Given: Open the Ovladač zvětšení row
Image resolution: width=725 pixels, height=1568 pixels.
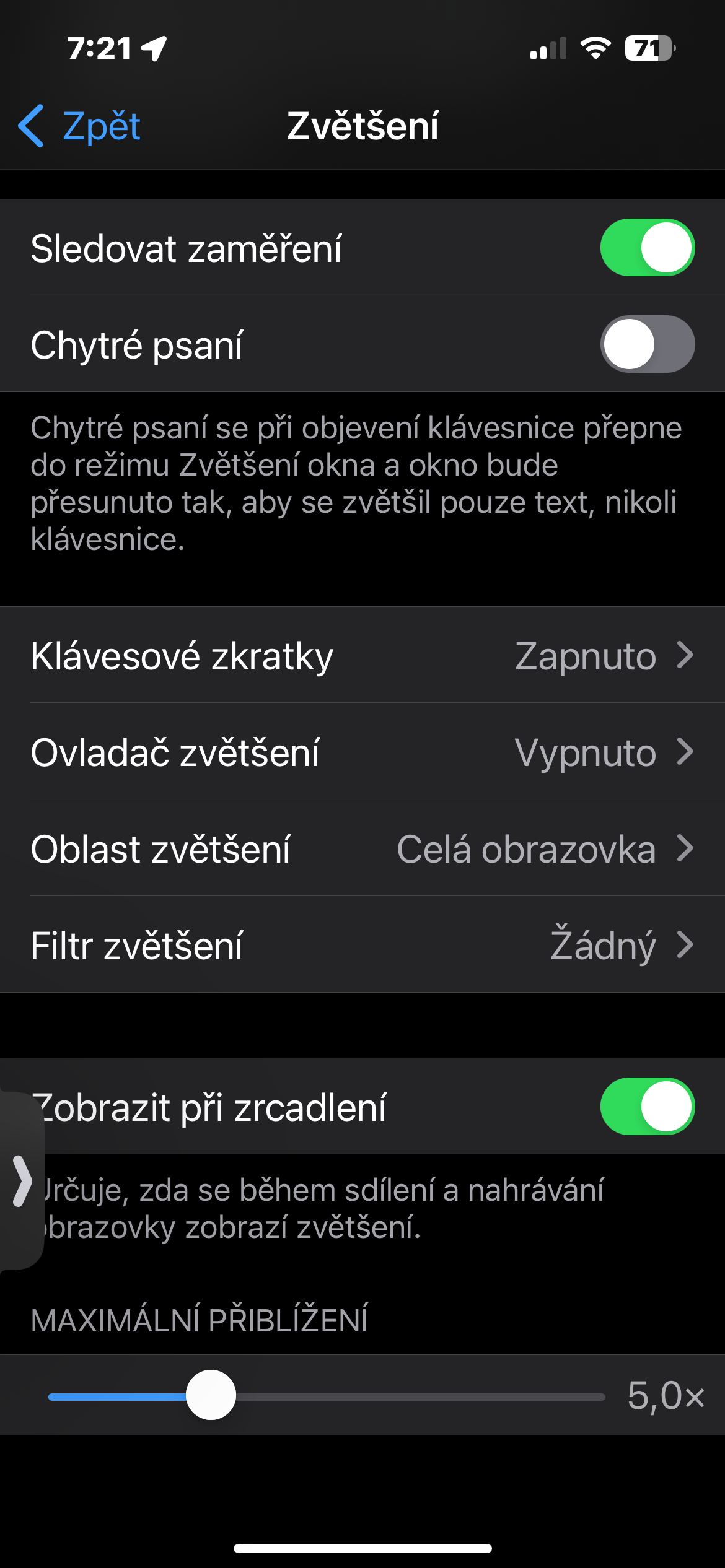Looking at the screenshot, I should coord(362,752).
